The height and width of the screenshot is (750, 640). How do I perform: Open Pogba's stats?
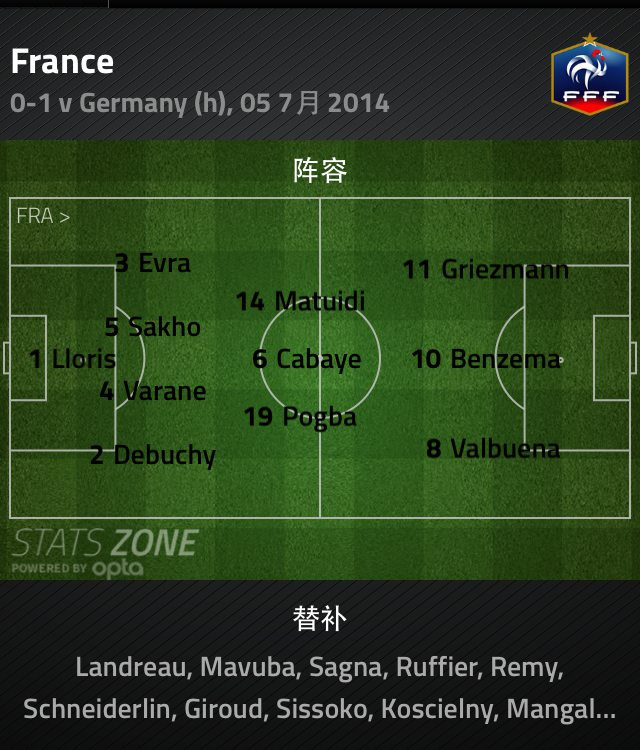click(x=301, y=417)
